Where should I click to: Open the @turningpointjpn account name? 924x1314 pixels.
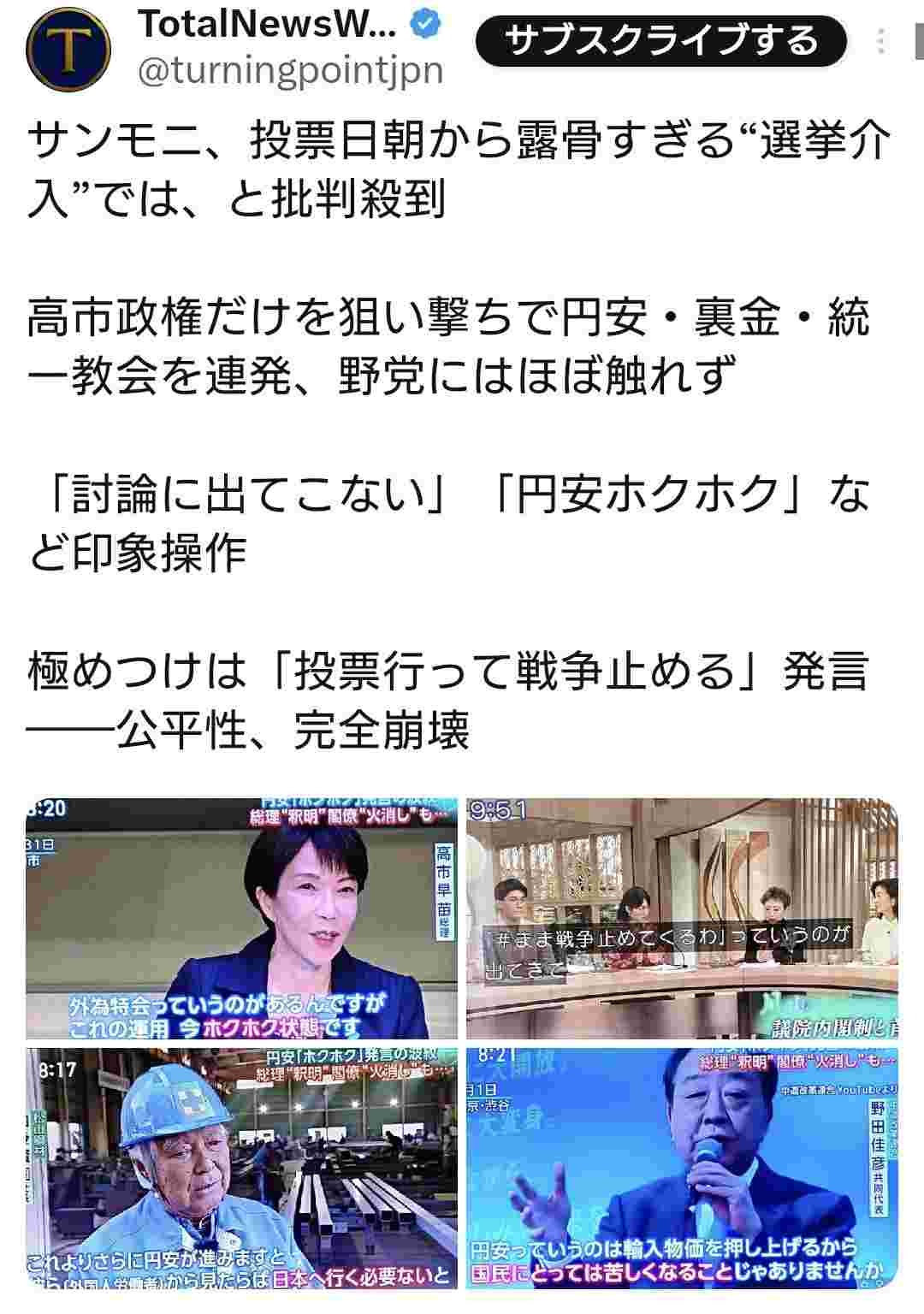(x=291, y=72)
